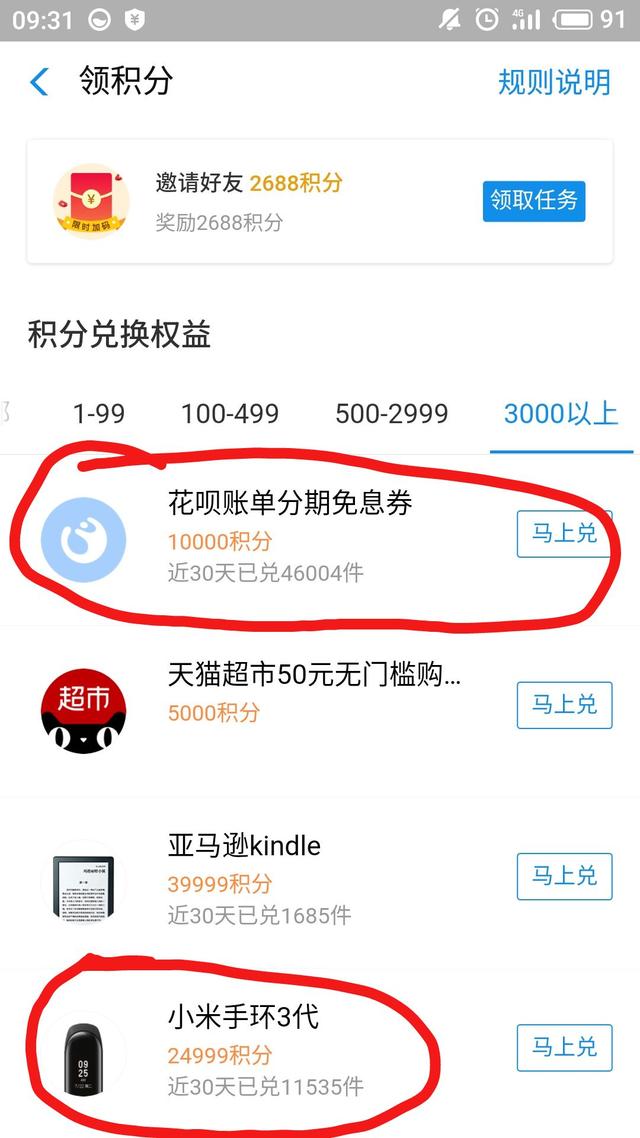This screenshot has width=640, height=1138.
Task: Open 规则说明 rules explanation
Action: tap(554, 82)
